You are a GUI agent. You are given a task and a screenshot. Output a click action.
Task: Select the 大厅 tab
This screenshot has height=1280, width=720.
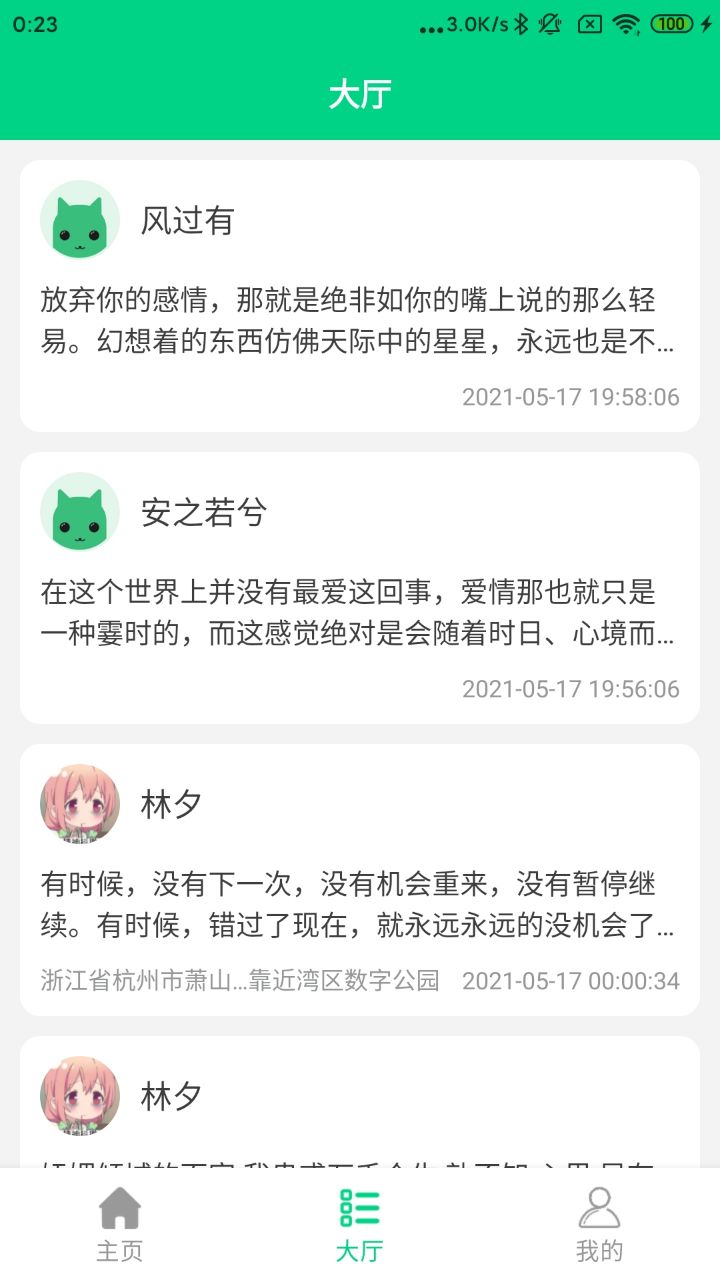click(x=360, y=1223)
